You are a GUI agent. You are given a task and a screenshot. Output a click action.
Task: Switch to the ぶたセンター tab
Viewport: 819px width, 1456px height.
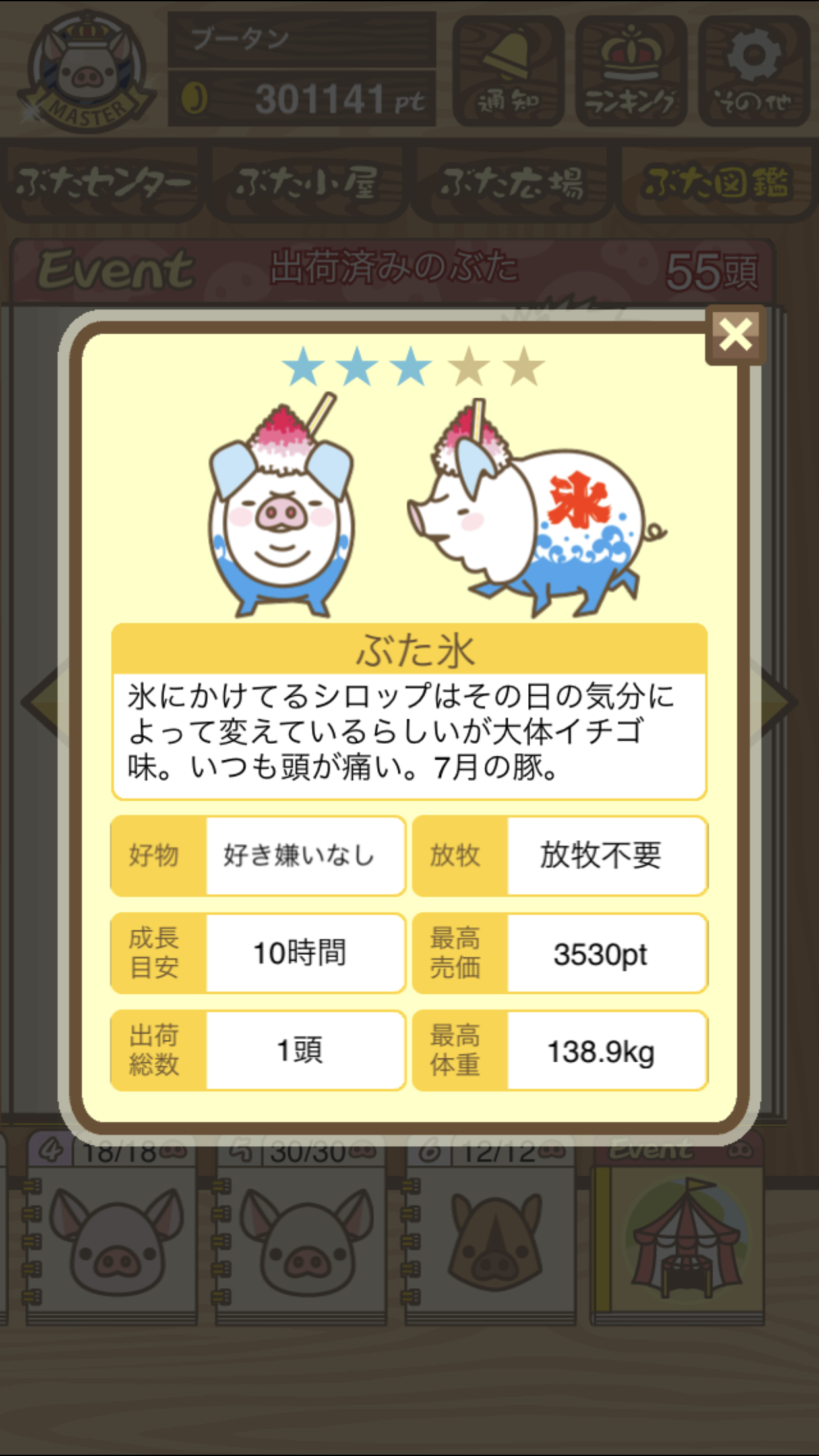coord(103,183)
